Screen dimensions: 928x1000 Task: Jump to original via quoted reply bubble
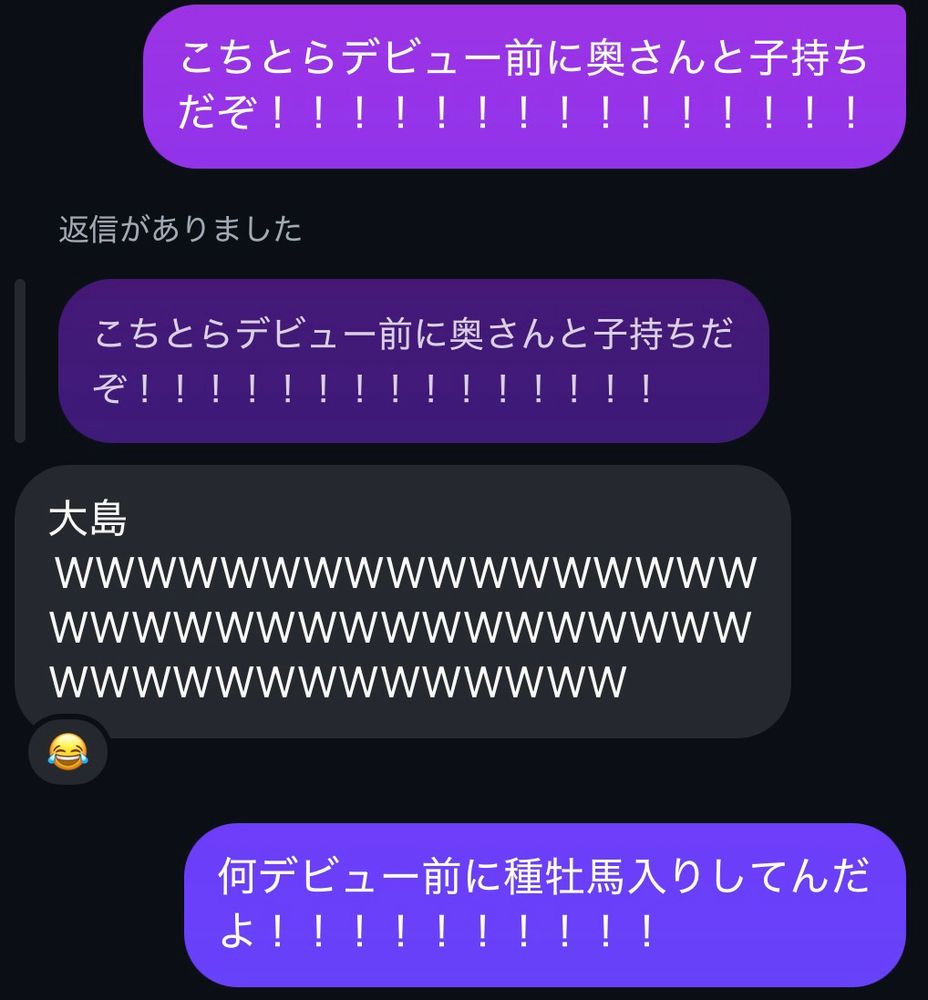pos(413,361)
